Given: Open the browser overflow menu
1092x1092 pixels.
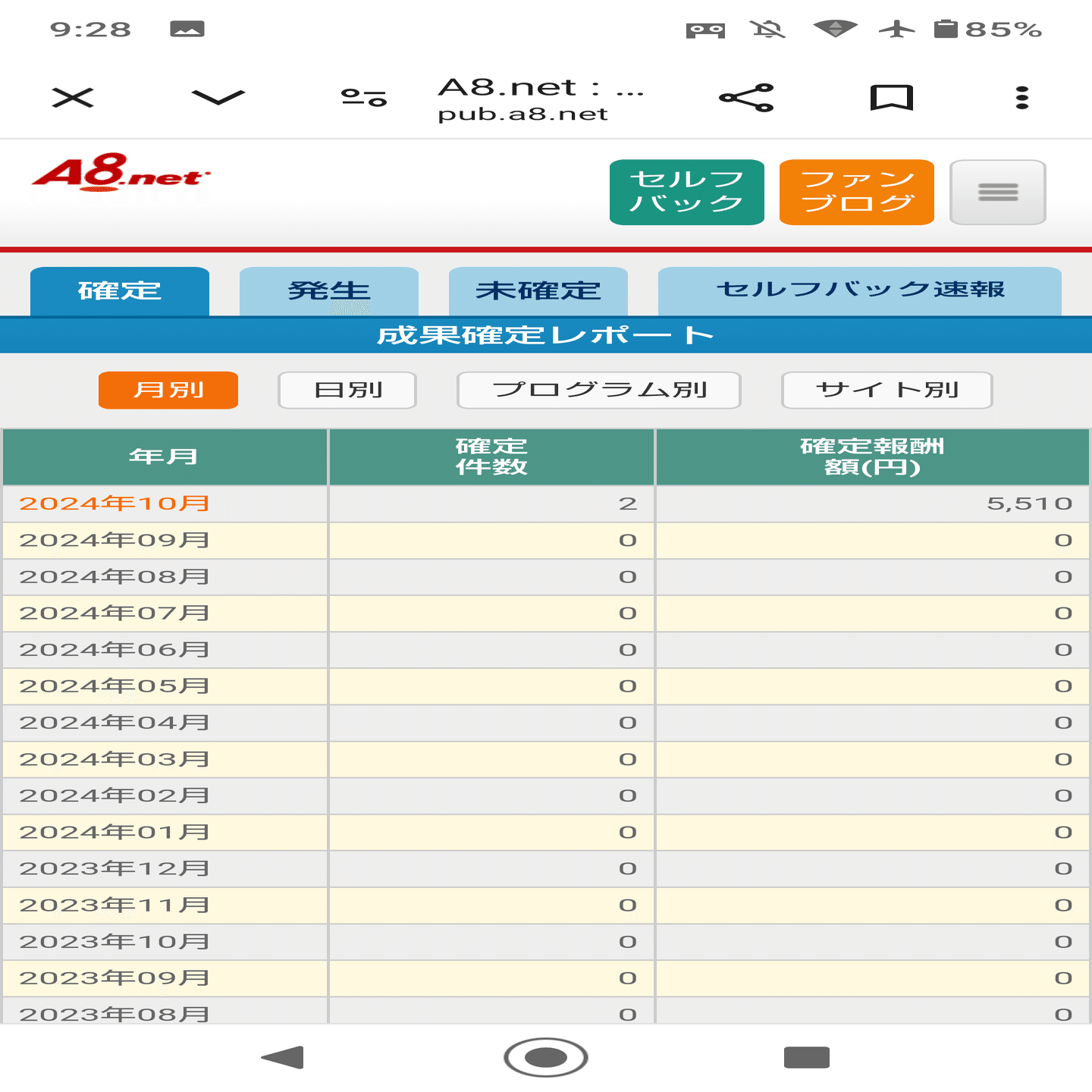Looking at the screenshot, I should pyautogui.click(x=1021, y=98).
